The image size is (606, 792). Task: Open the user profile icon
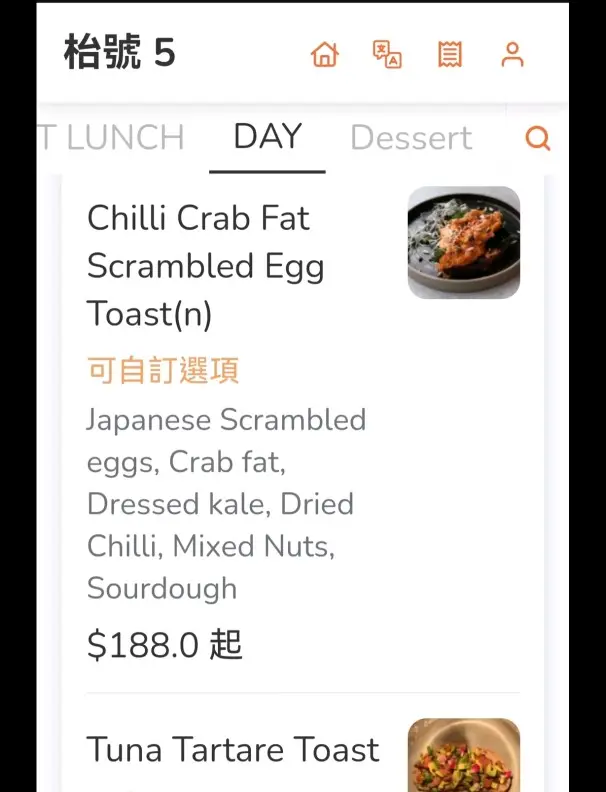[512, 54]
